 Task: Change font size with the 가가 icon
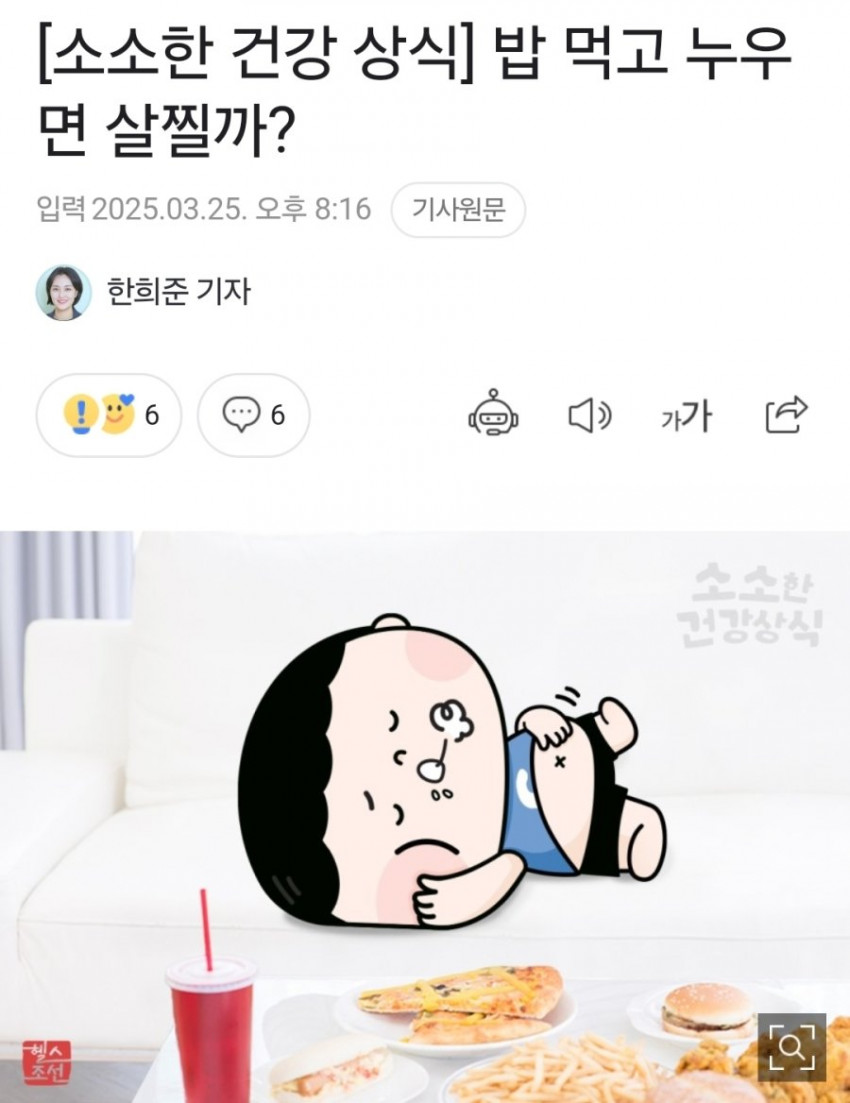pyautogui.click(x=685, y=415)
